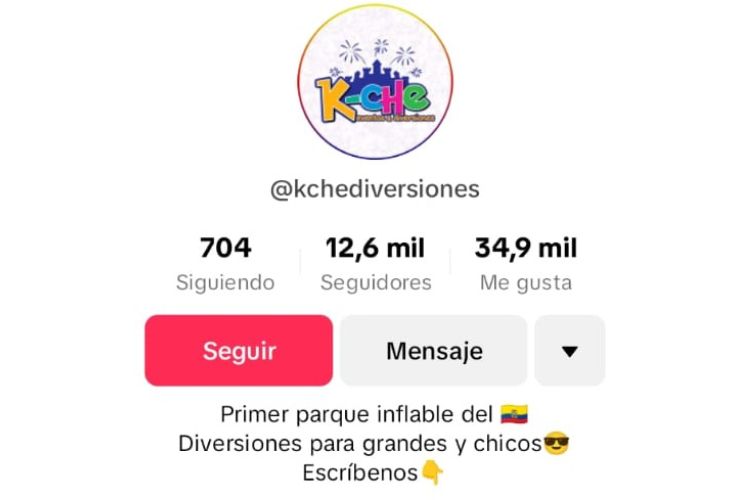View the 704 Siguiendo list
The height and width of the screenshot is (500, 750).
pyautogui.click(x=225, y=264)
